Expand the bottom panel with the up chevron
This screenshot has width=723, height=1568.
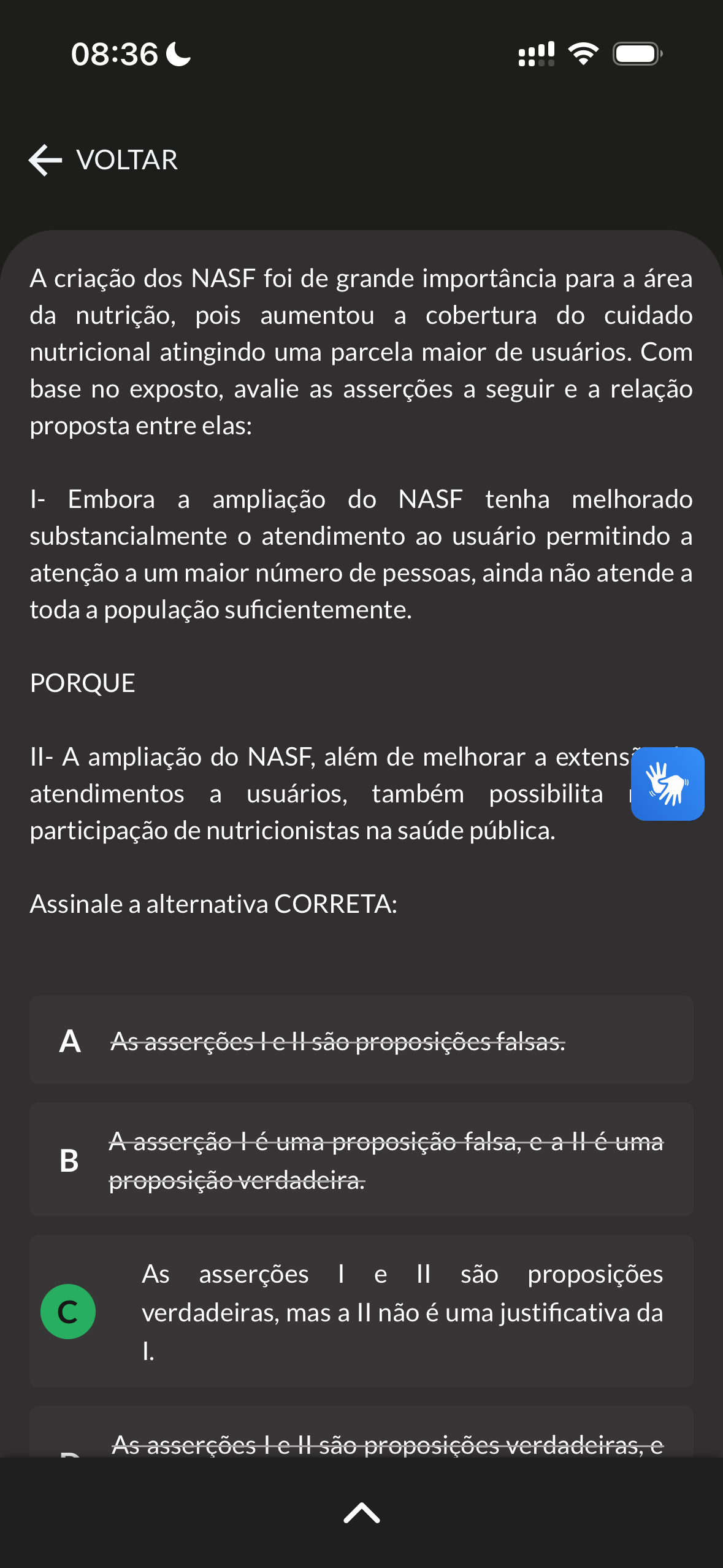(x=362, y=1513)
